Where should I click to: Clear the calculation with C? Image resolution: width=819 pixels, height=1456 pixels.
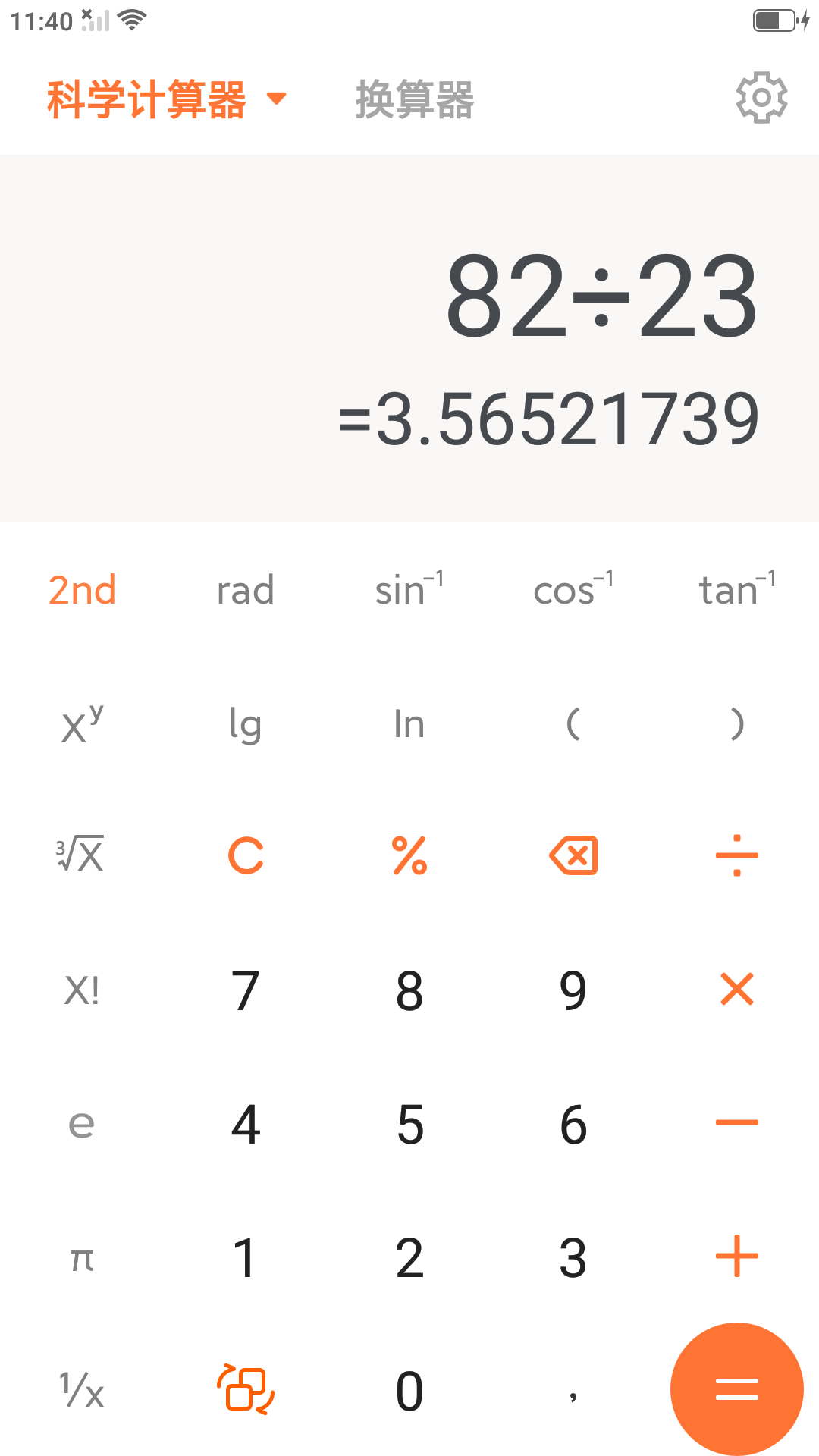pyautogui.click(x=246, y=856)
